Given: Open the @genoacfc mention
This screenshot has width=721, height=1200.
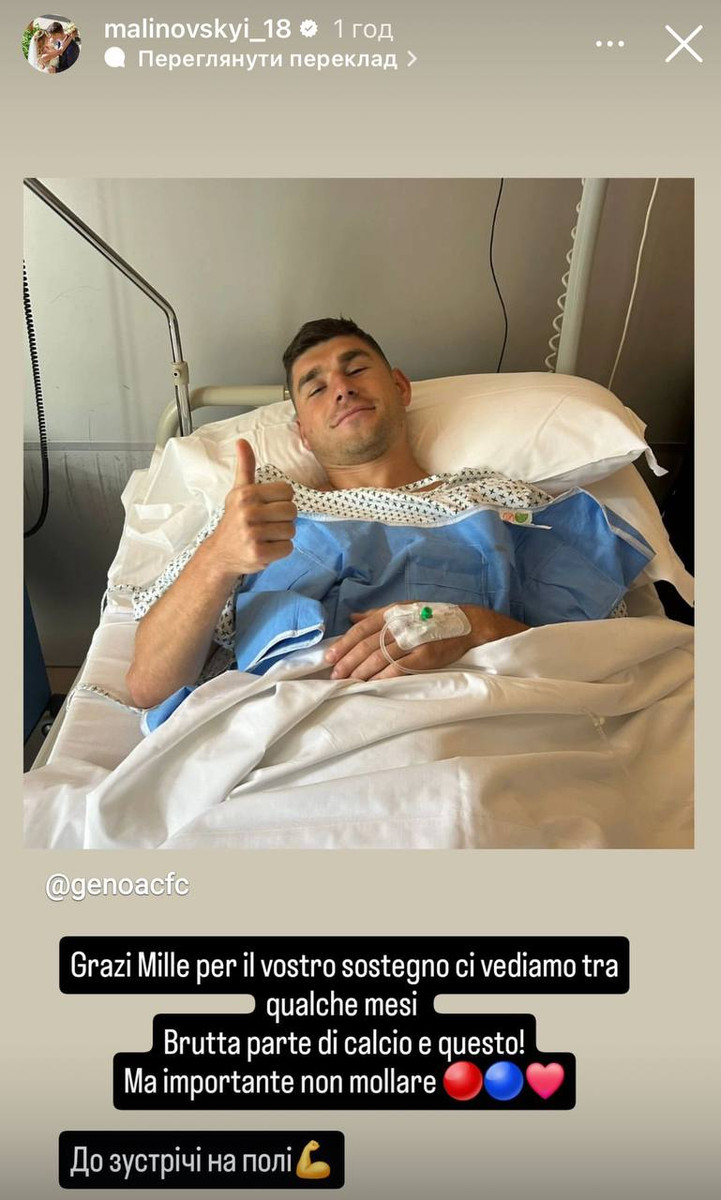Looking at the screenshot, I should click(x=117, y=885).
